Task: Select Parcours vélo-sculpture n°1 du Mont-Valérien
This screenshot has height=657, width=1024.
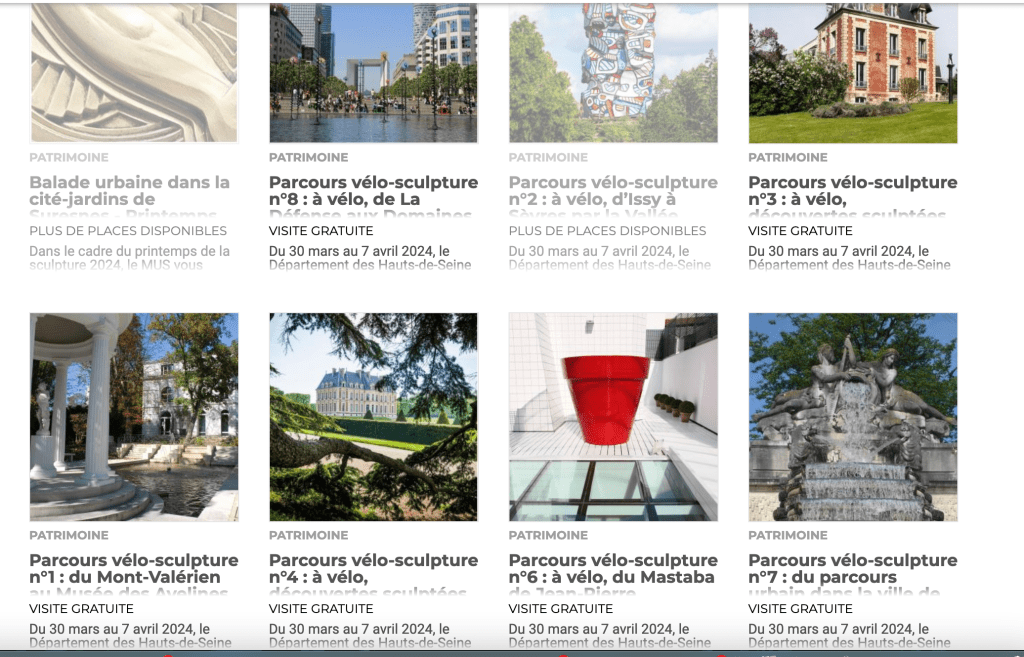Action: (x=133, y=568)
